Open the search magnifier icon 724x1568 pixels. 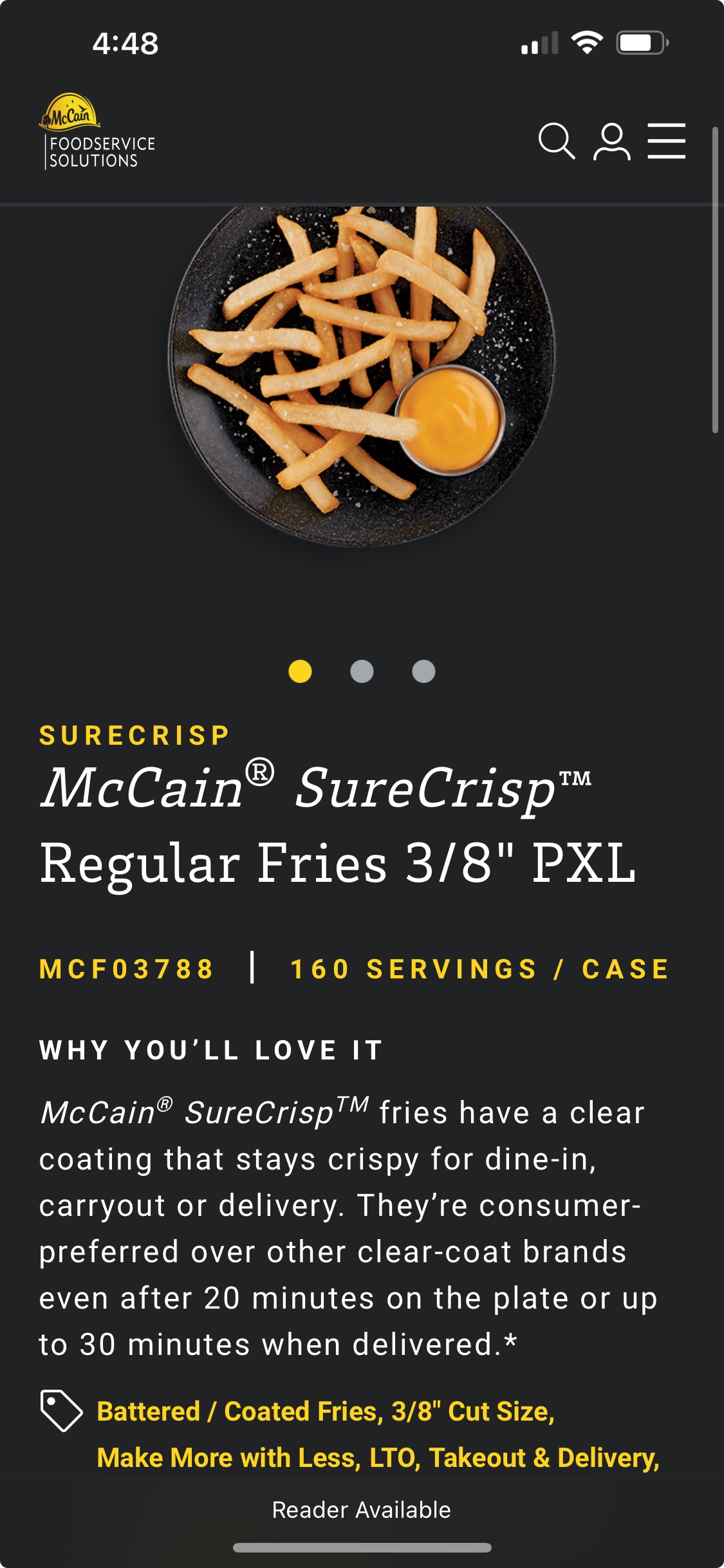(557, 141)
